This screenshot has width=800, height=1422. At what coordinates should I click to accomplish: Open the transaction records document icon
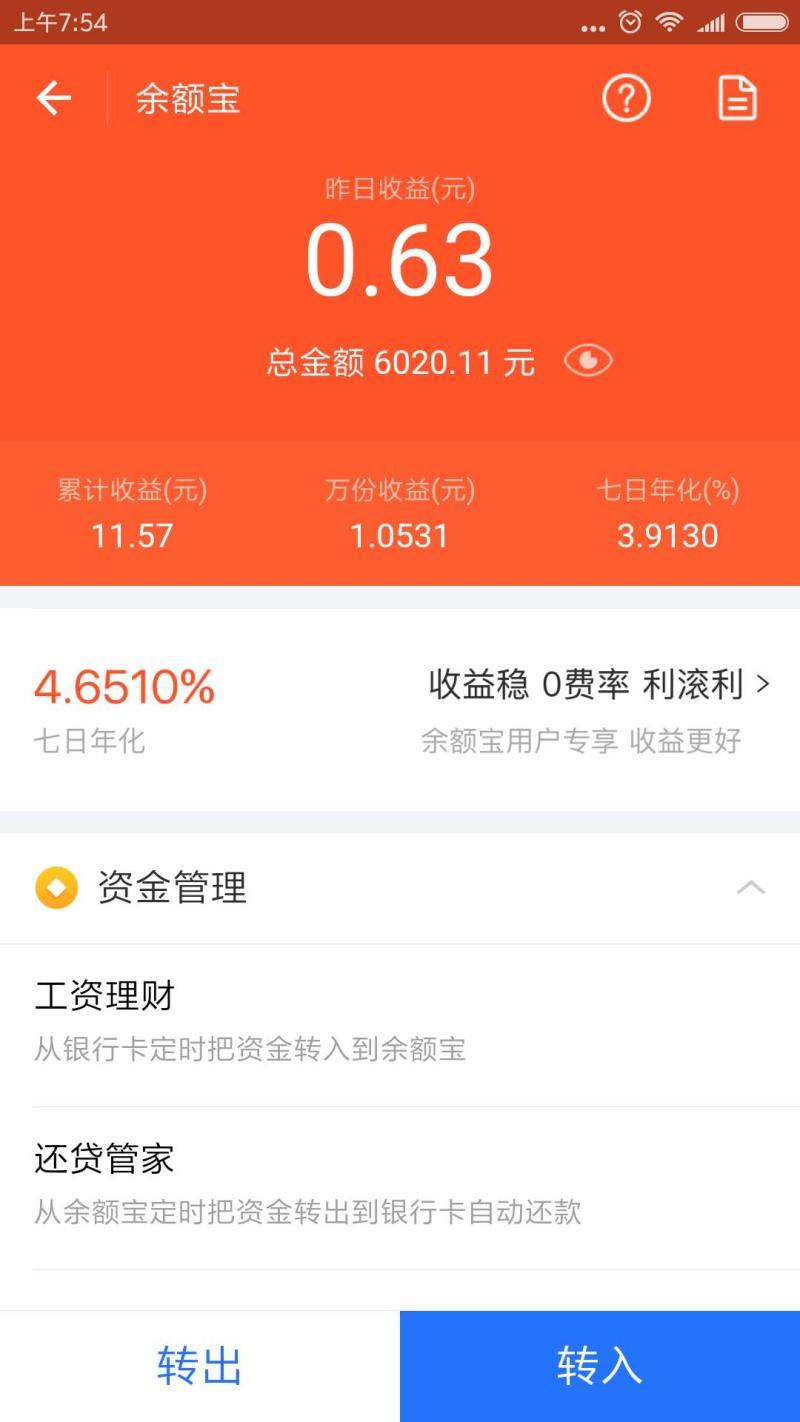click(x=737, y=99)
